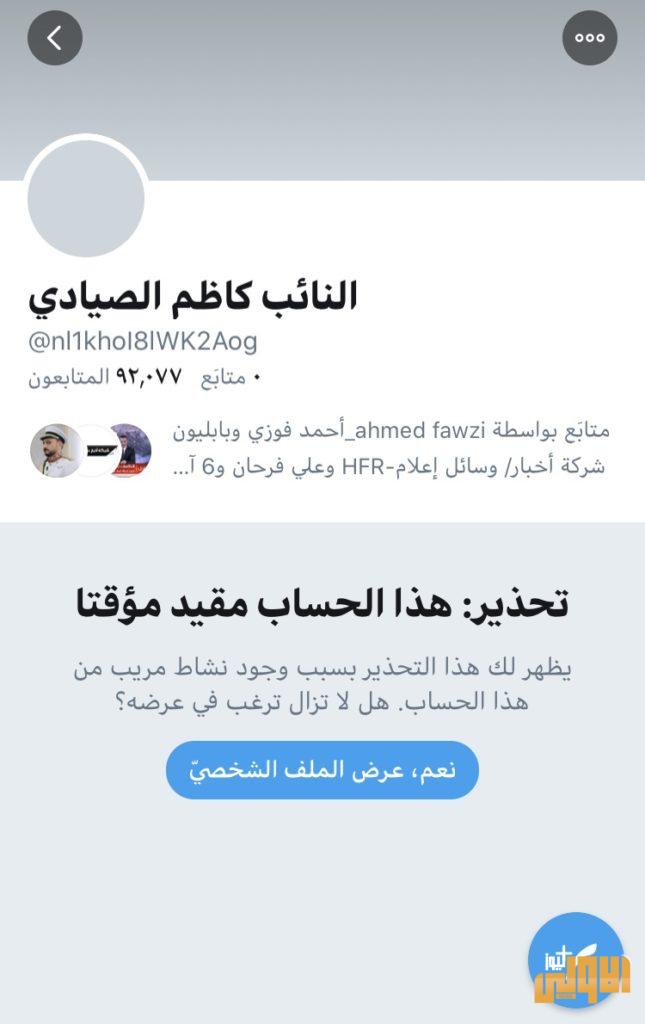Viewport: 645px width, 1024px height.
Task: Tap نعم، عرض الملف الشخصي button
Action: [x=322, y=770]
